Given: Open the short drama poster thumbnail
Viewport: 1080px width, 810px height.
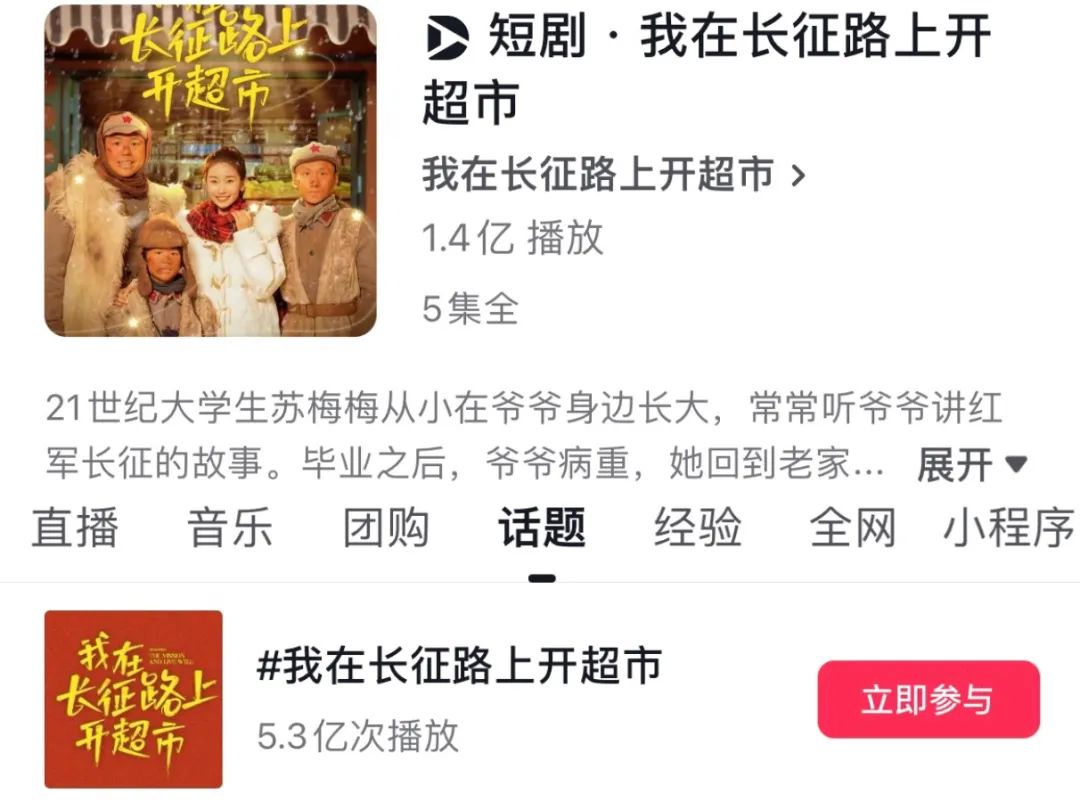Looking at the screenshot, I should tap(210, 170).
